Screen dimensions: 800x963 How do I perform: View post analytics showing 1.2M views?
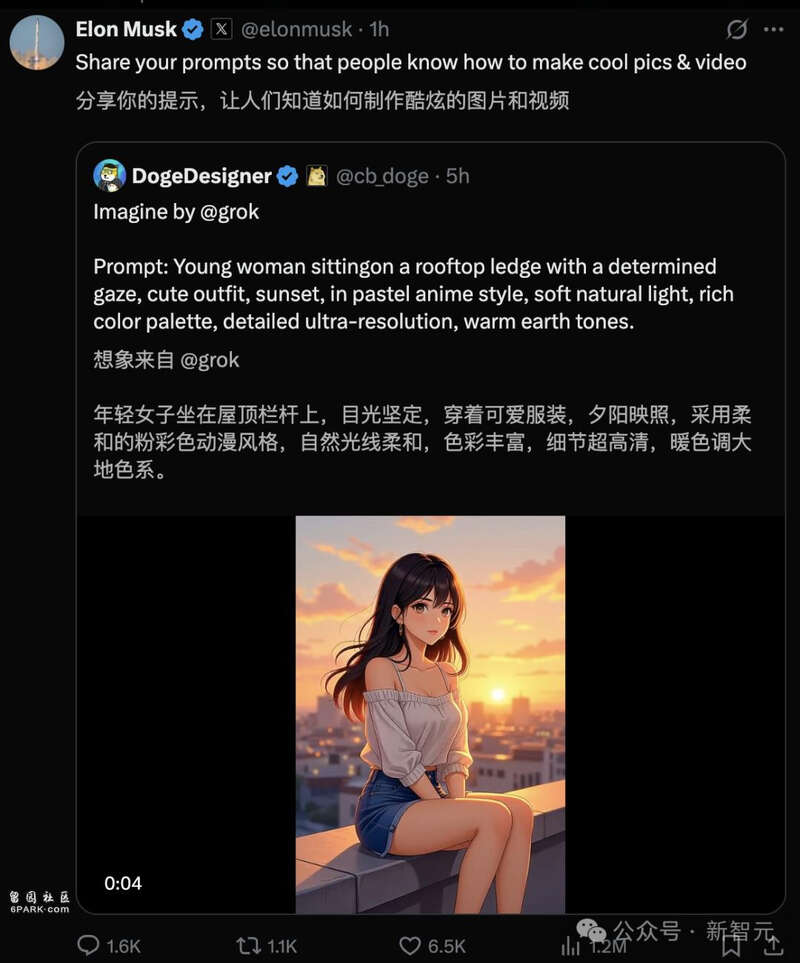pos(572,945)
